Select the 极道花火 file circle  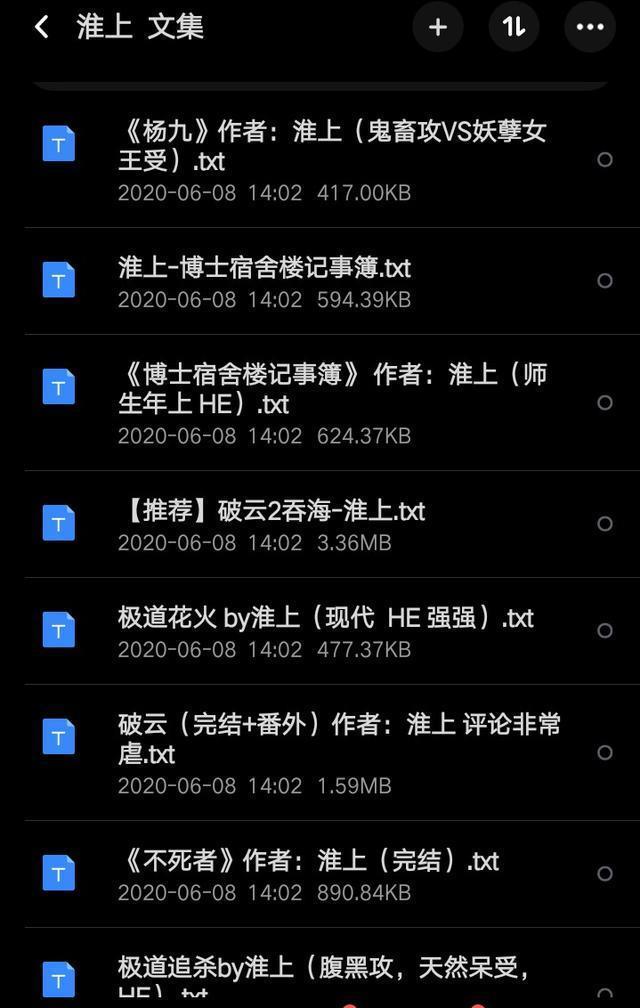(605, 631)
